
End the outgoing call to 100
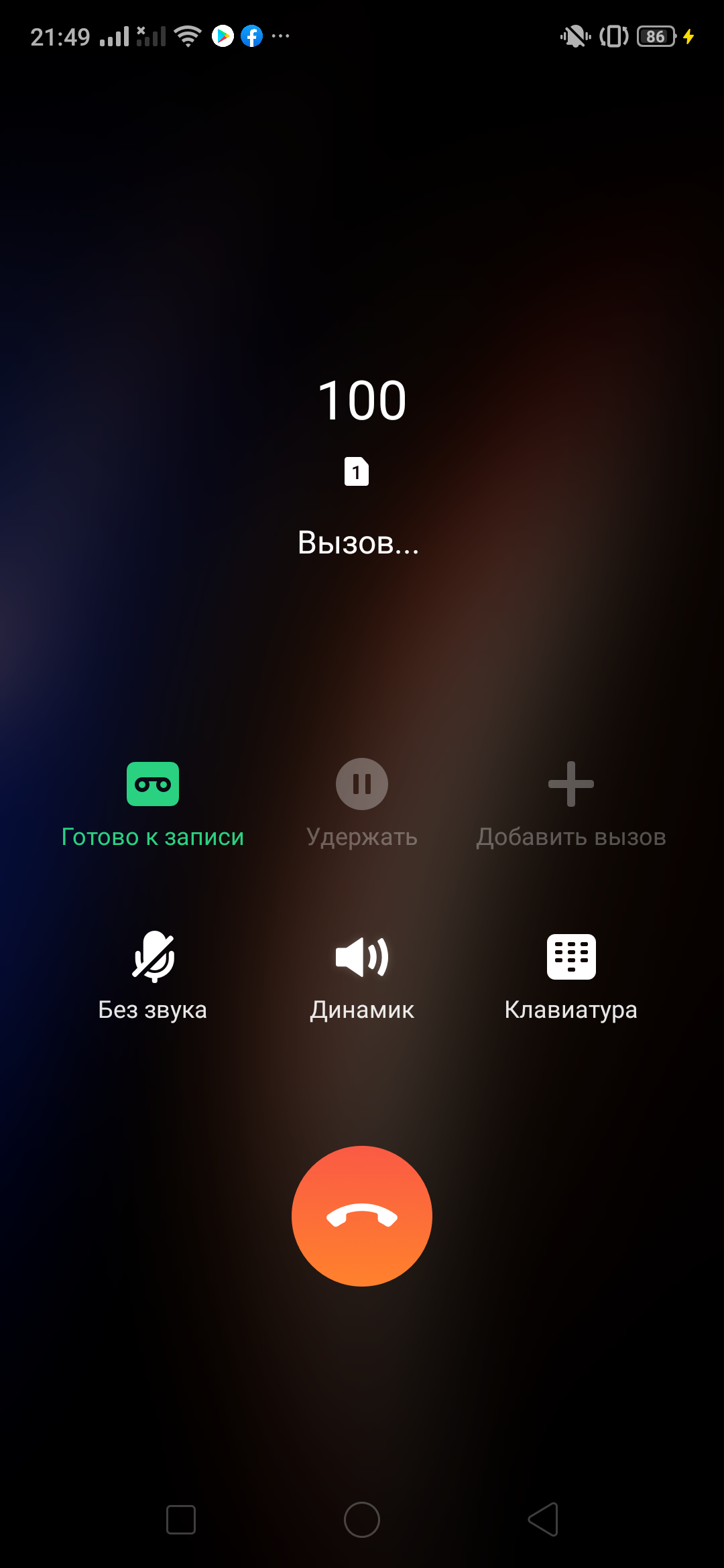click(x=362, y=1216)
